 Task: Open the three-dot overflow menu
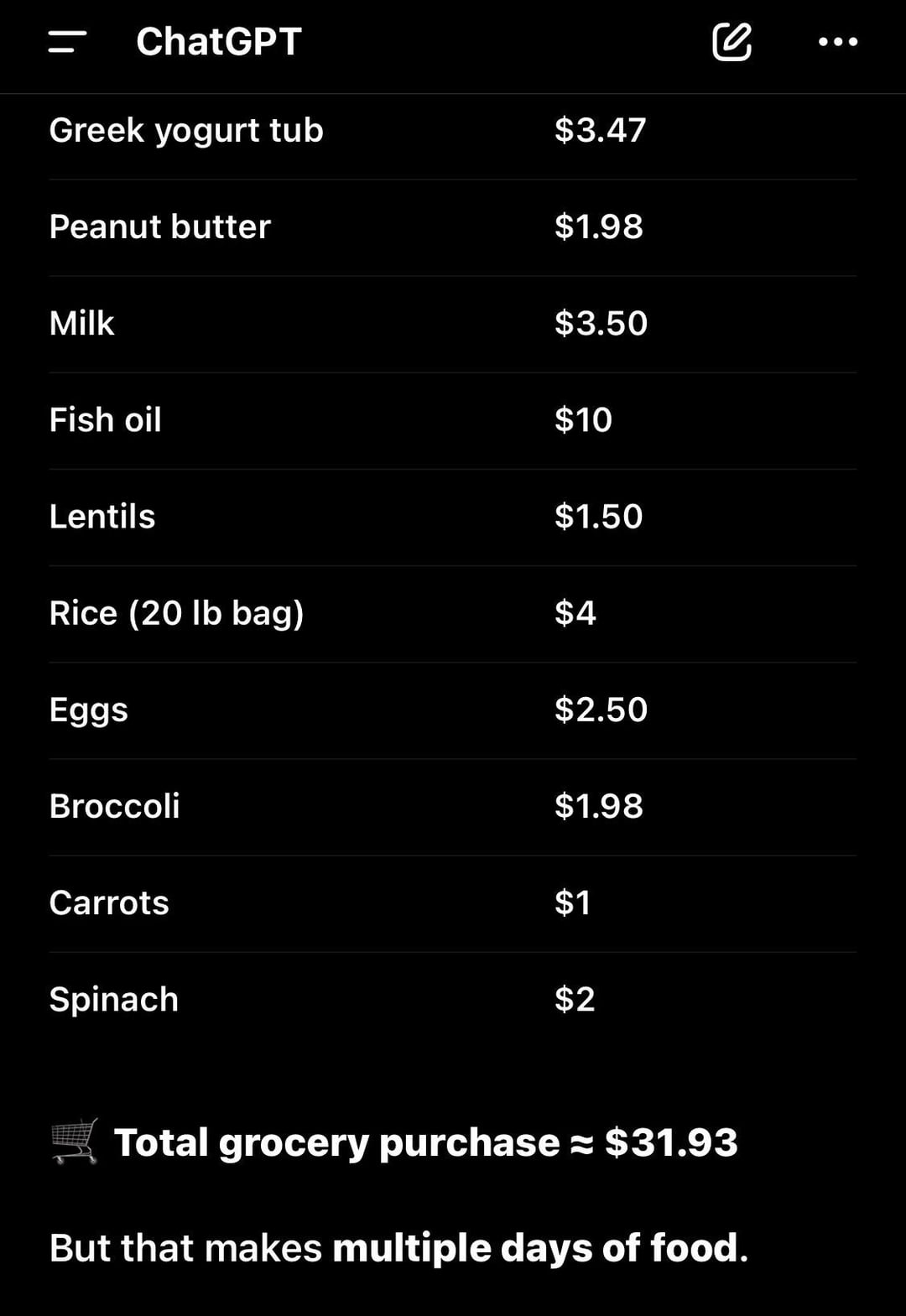837,42
